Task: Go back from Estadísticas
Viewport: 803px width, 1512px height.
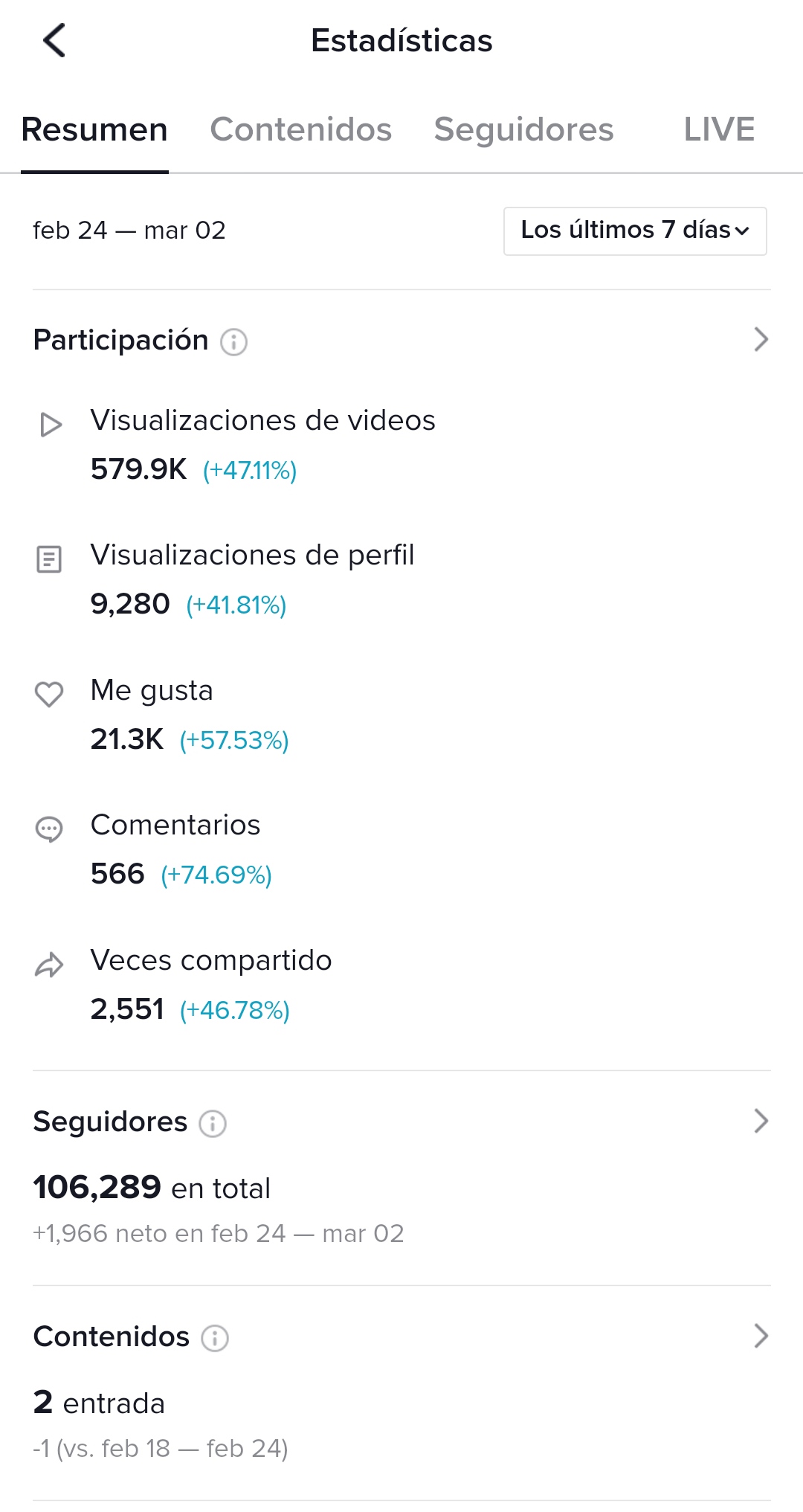Action: [54, 40]
